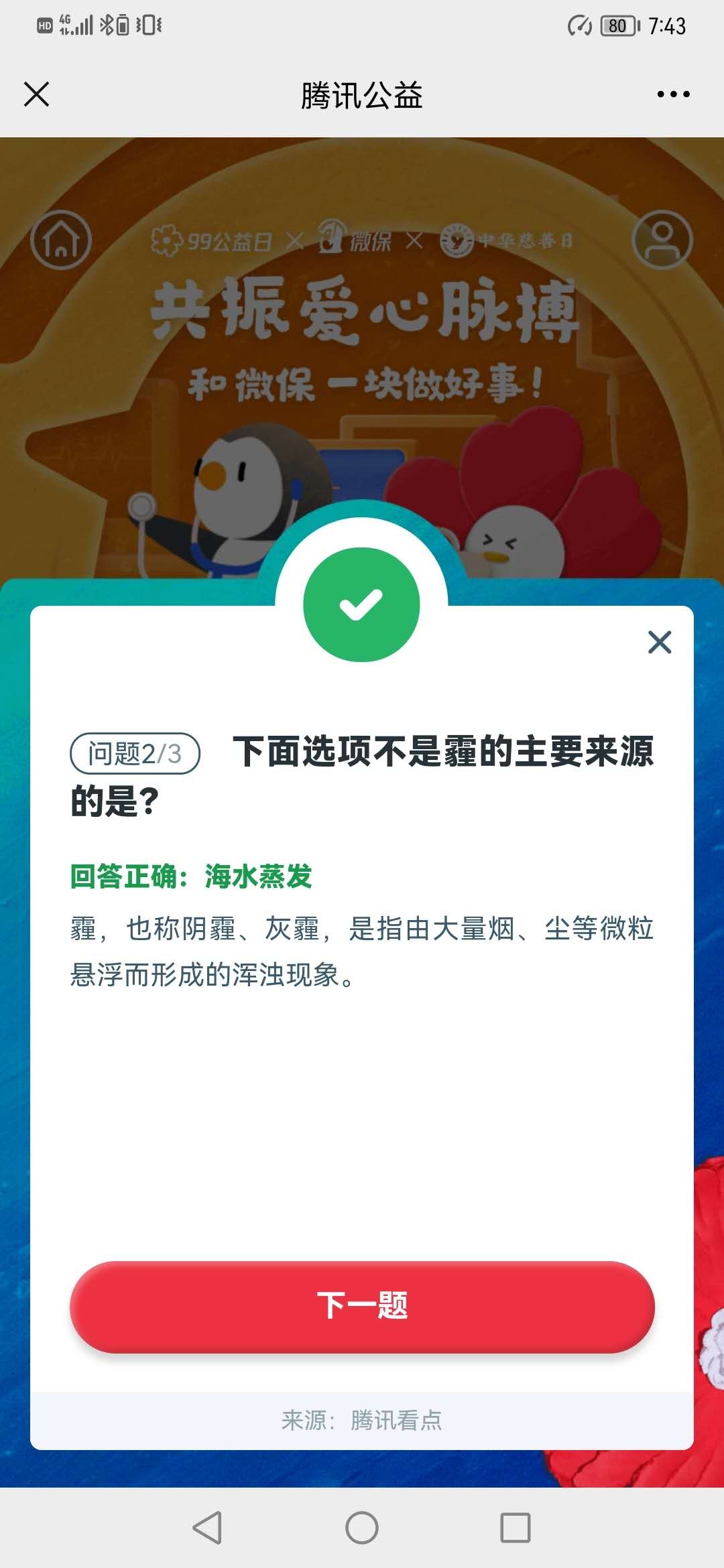
Task: Go back using system back button
Action: (x=207, y=1528)
